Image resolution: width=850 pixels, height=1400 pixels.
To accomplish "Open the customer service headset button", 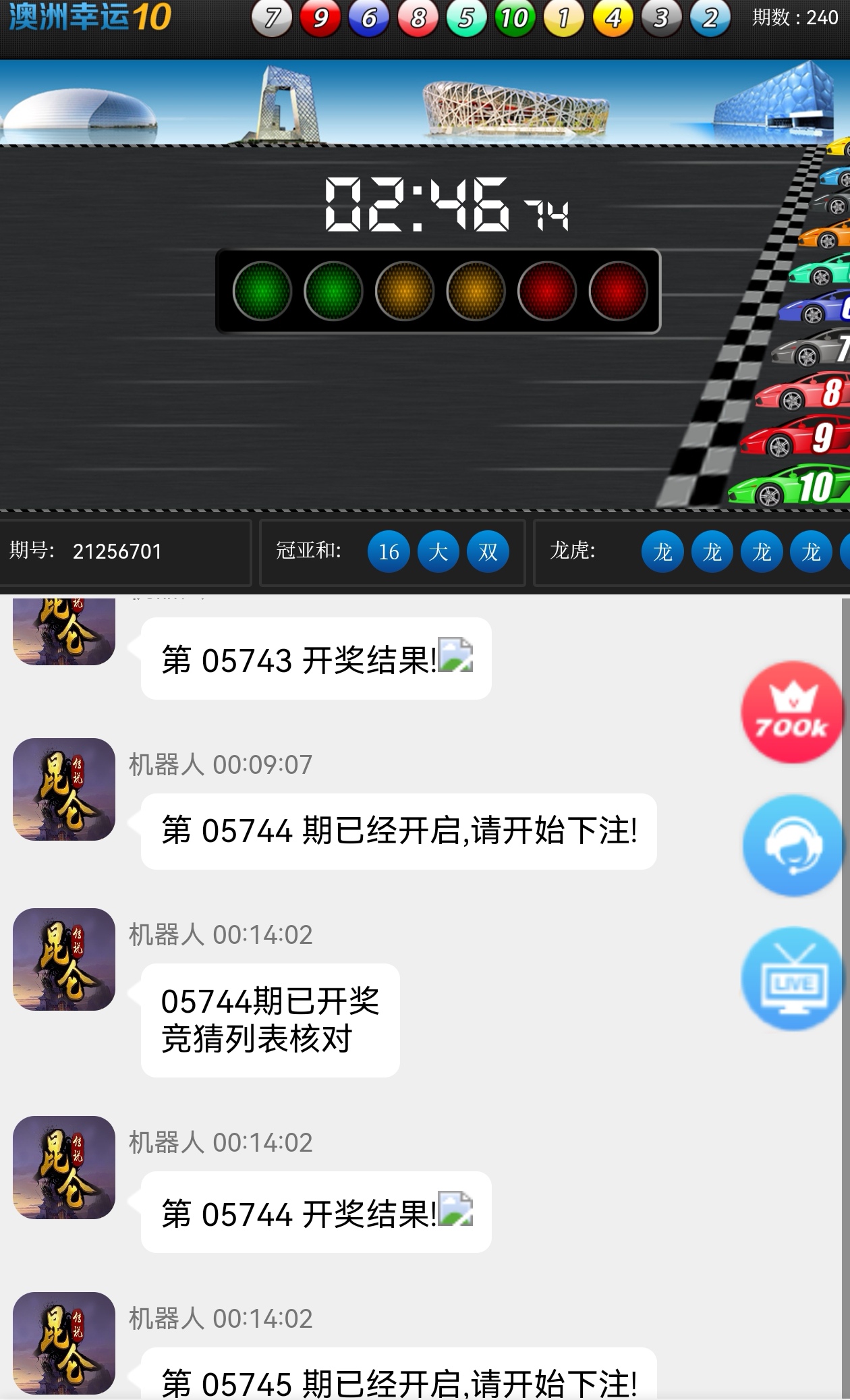I will pos(793,845).
